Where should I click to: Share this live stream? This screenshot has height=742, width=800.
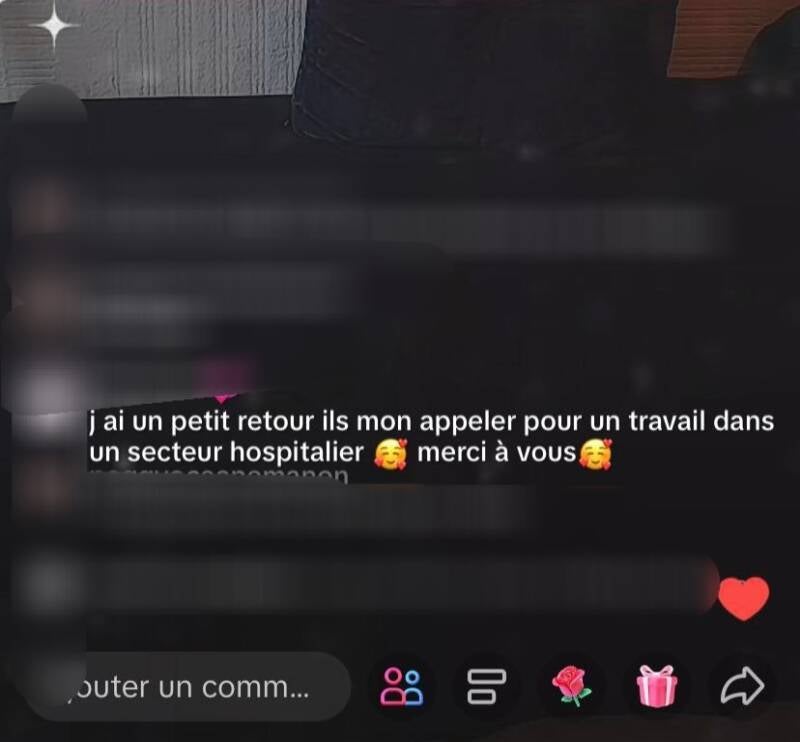point(742,686)
